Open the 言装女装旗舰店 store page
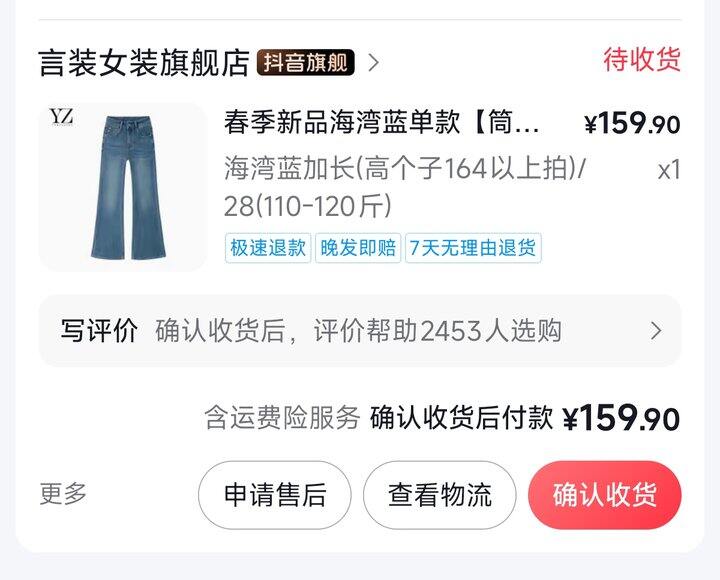The image size is (720, 580). (144, 62)
